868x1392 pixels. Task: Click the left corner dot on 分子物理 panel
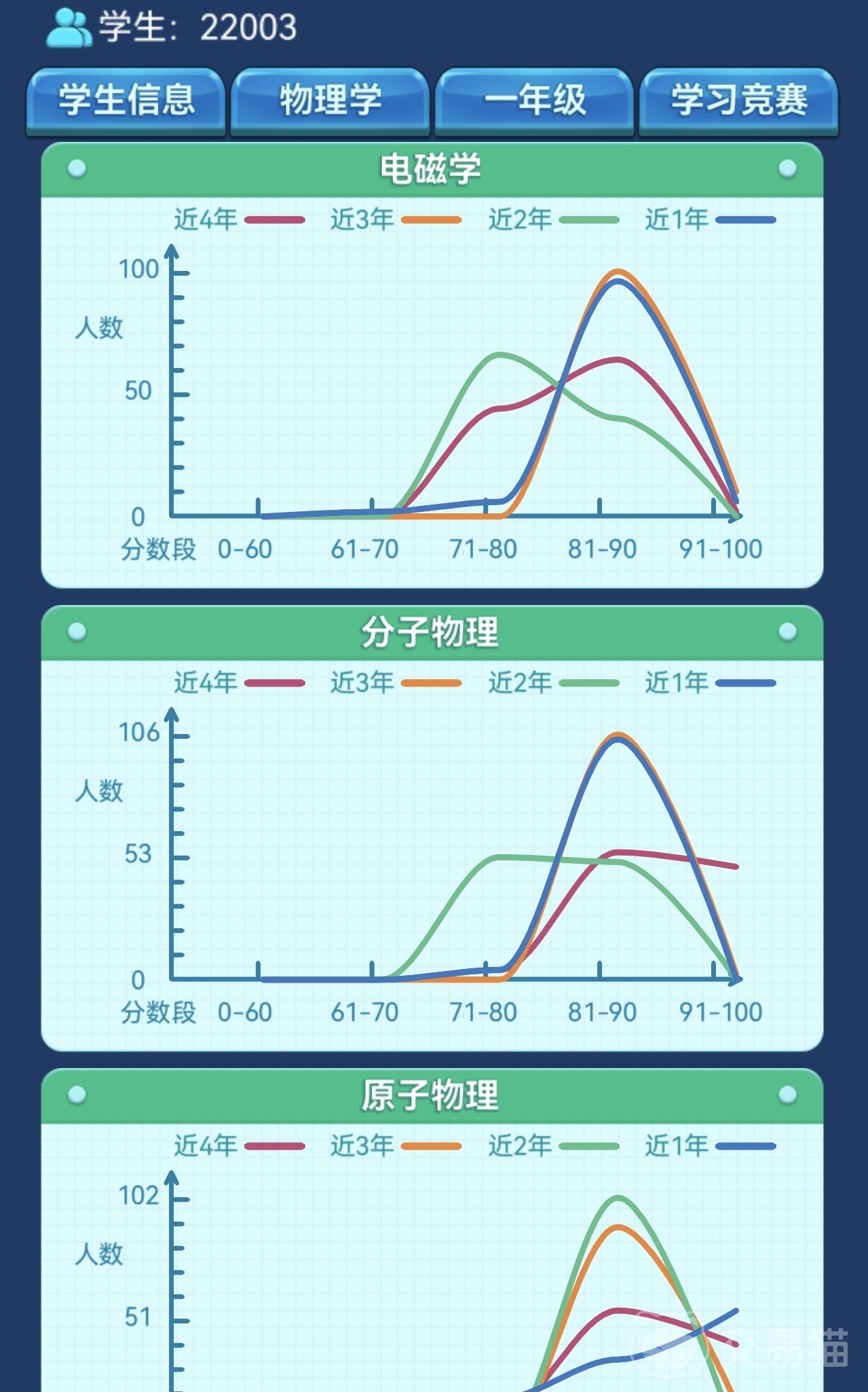pos(77,631)
